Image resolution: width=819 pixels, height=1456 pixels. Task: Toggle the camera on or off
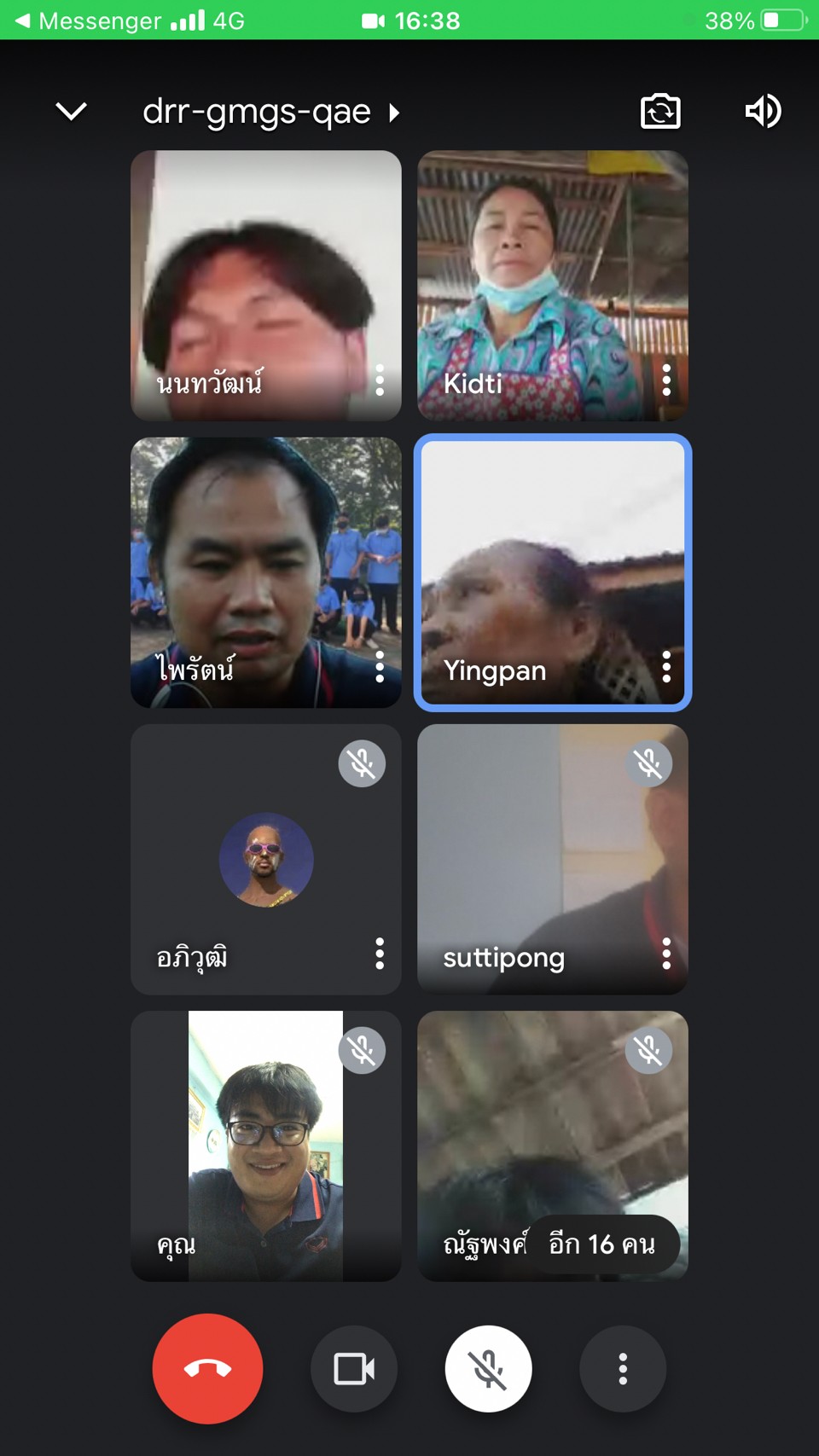[354, 1368]
